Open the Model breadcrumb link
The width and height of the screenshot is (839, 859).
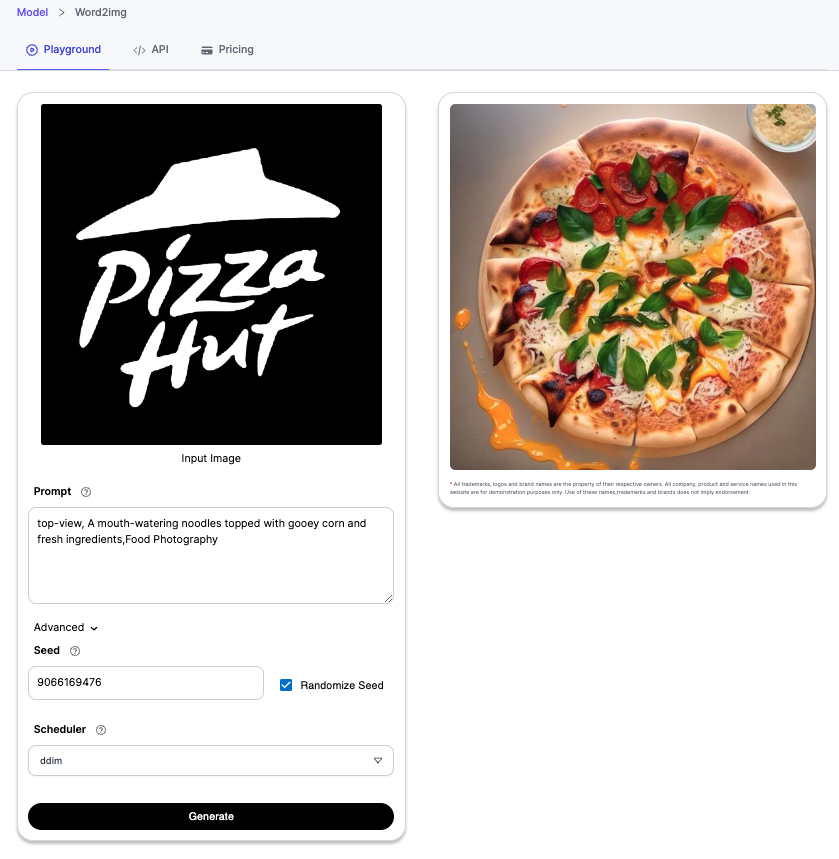32,13
